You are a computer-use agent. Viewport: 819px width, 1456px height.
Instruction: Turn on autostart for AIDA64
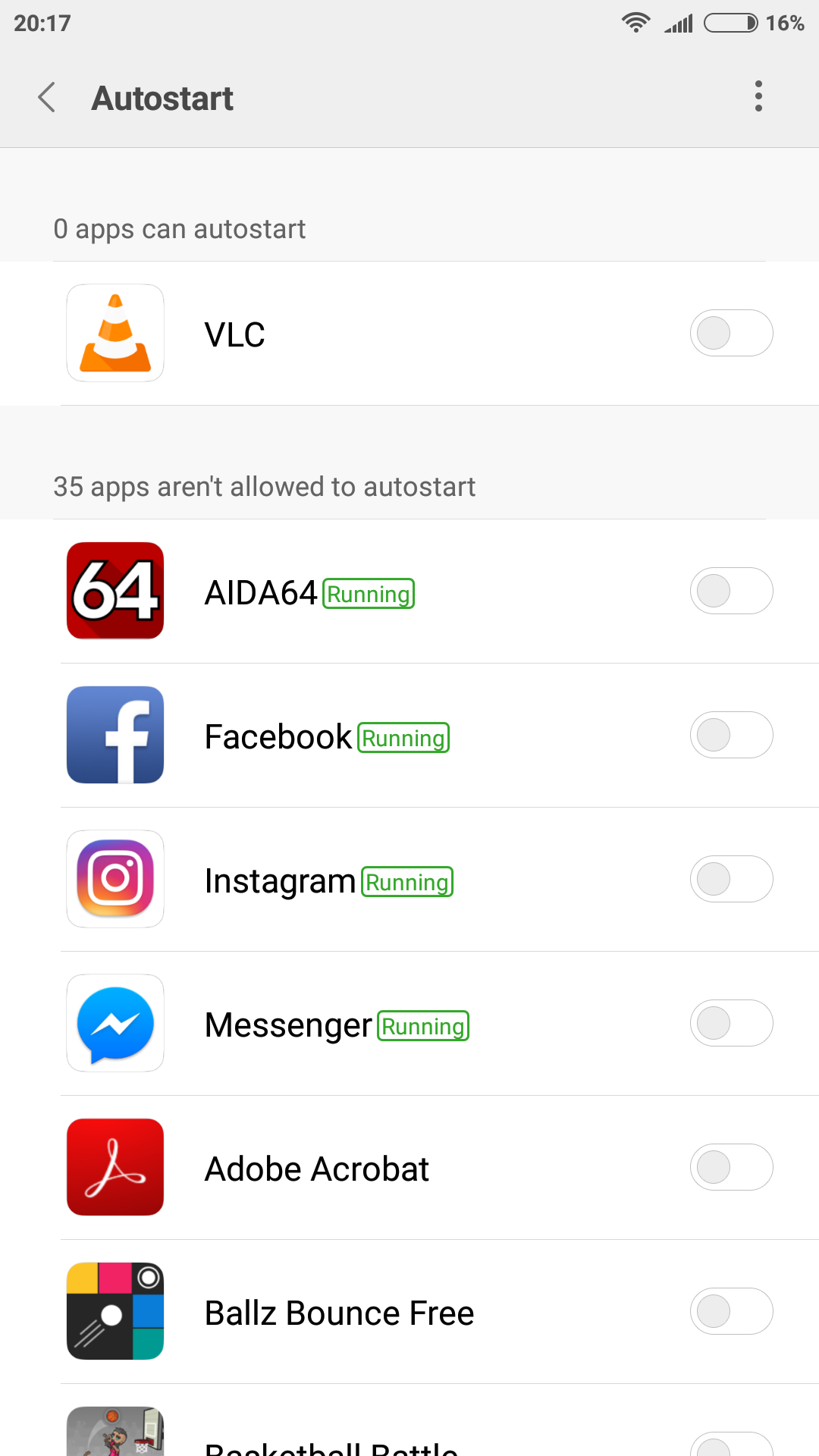(x=731, y=591)
